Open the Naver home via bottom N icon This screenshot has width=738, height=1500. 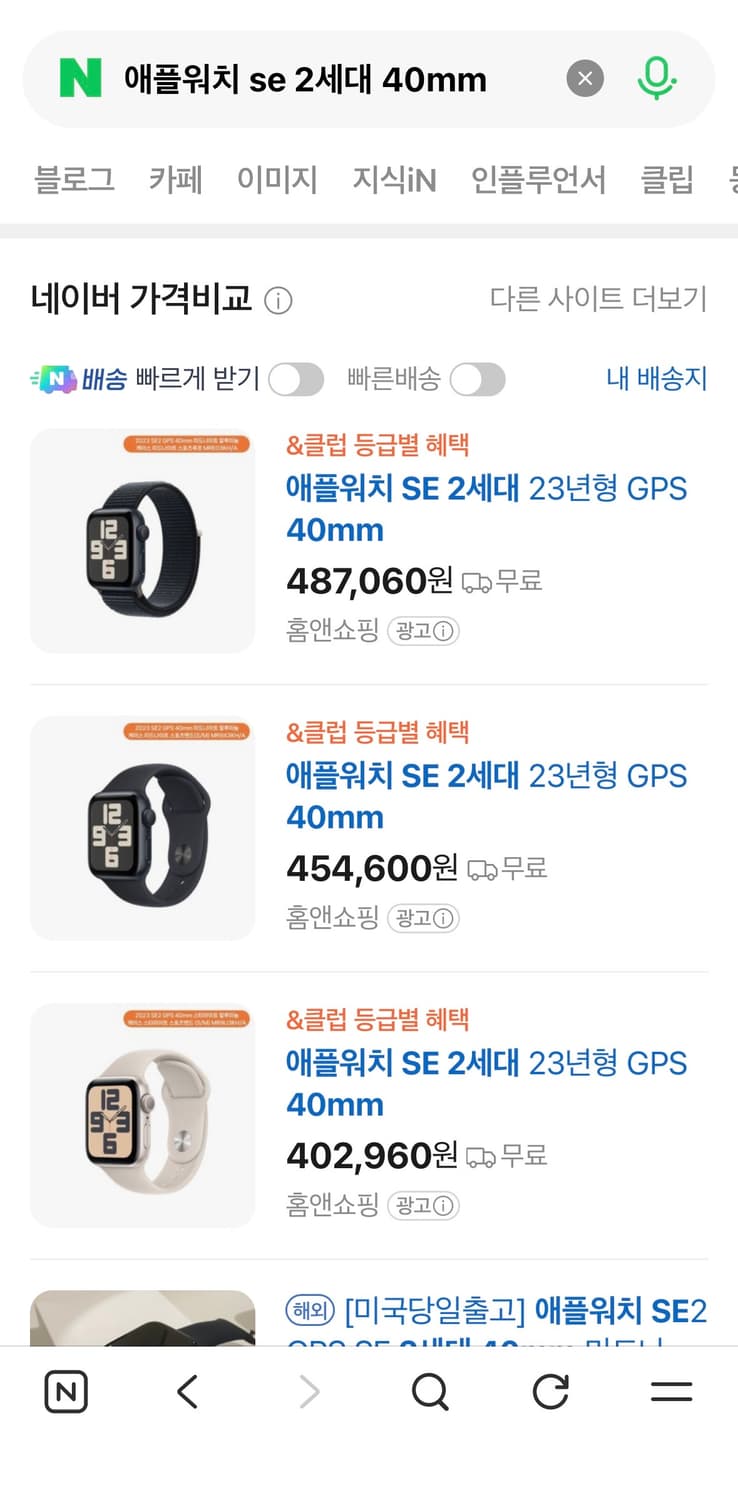[65, 1391]
